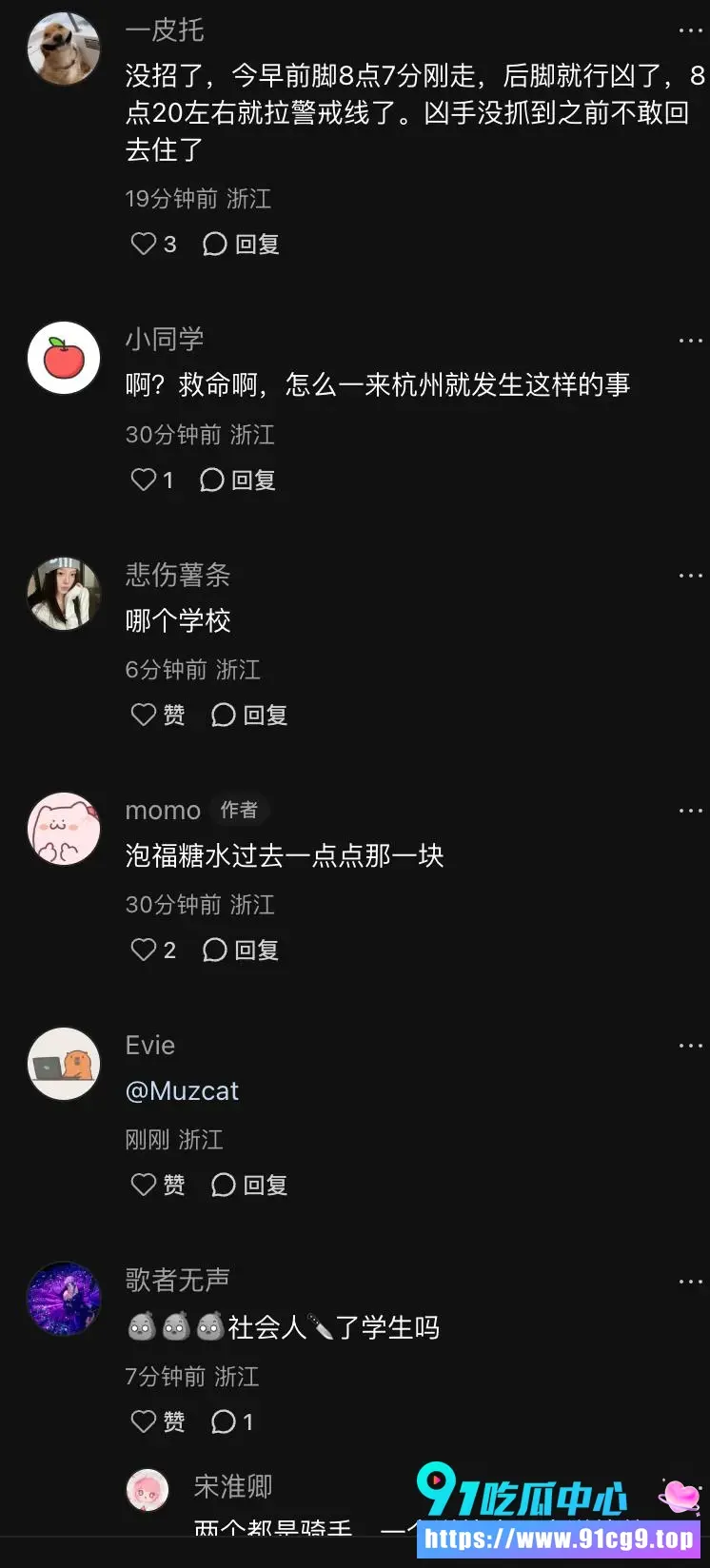This screenshot has height=1568, width=710.
Task: Open momo's profile avatar
Action: (x=64, y=829)
